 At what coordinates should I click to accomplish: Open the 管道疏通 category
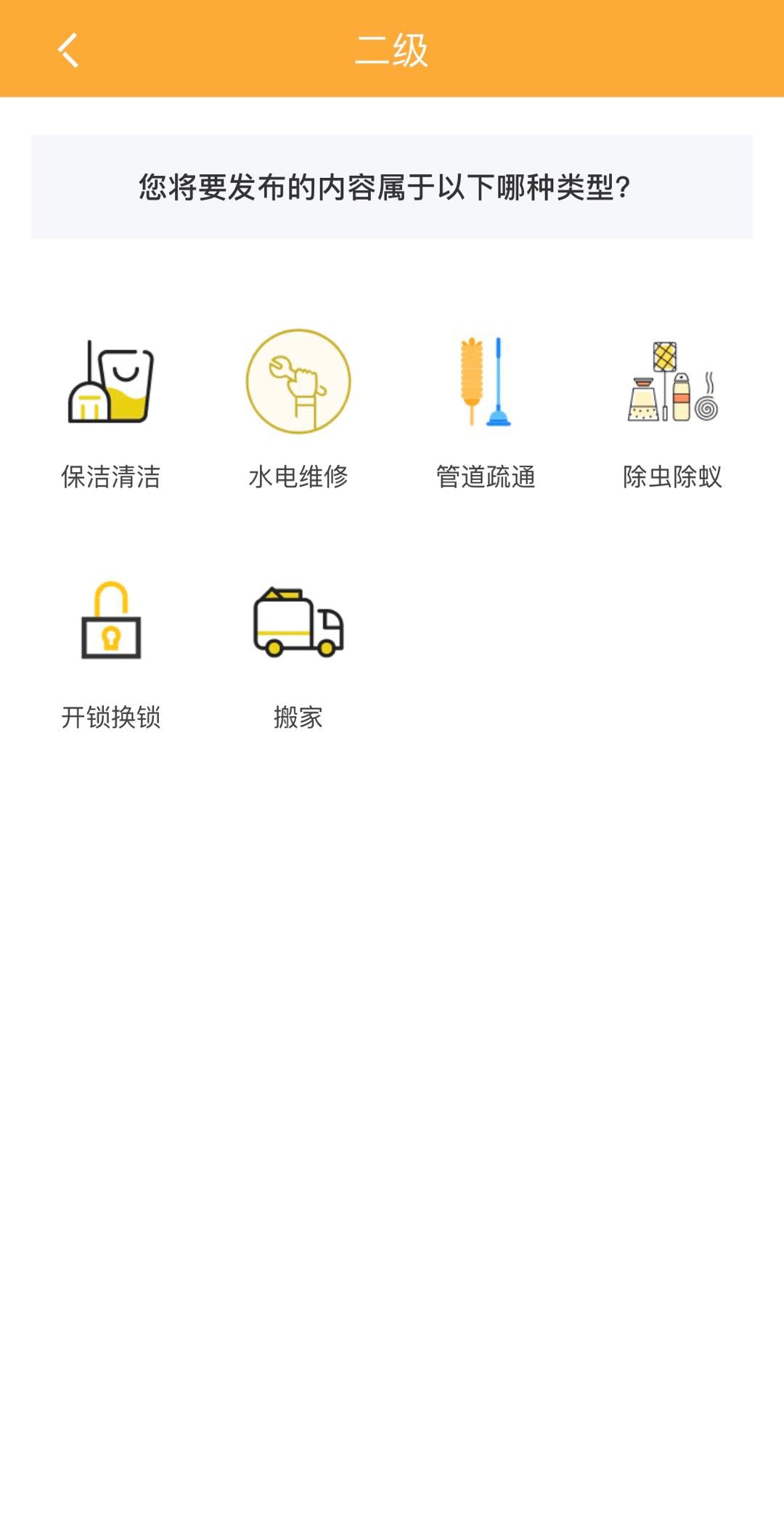click(486, 411)
